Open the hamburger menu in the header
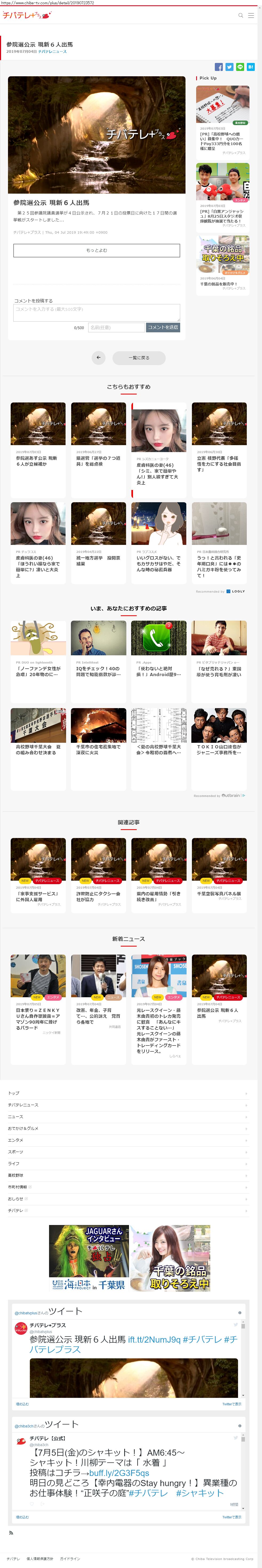The width and height of the screenshot is (262, 1568). tap(251, 15)
